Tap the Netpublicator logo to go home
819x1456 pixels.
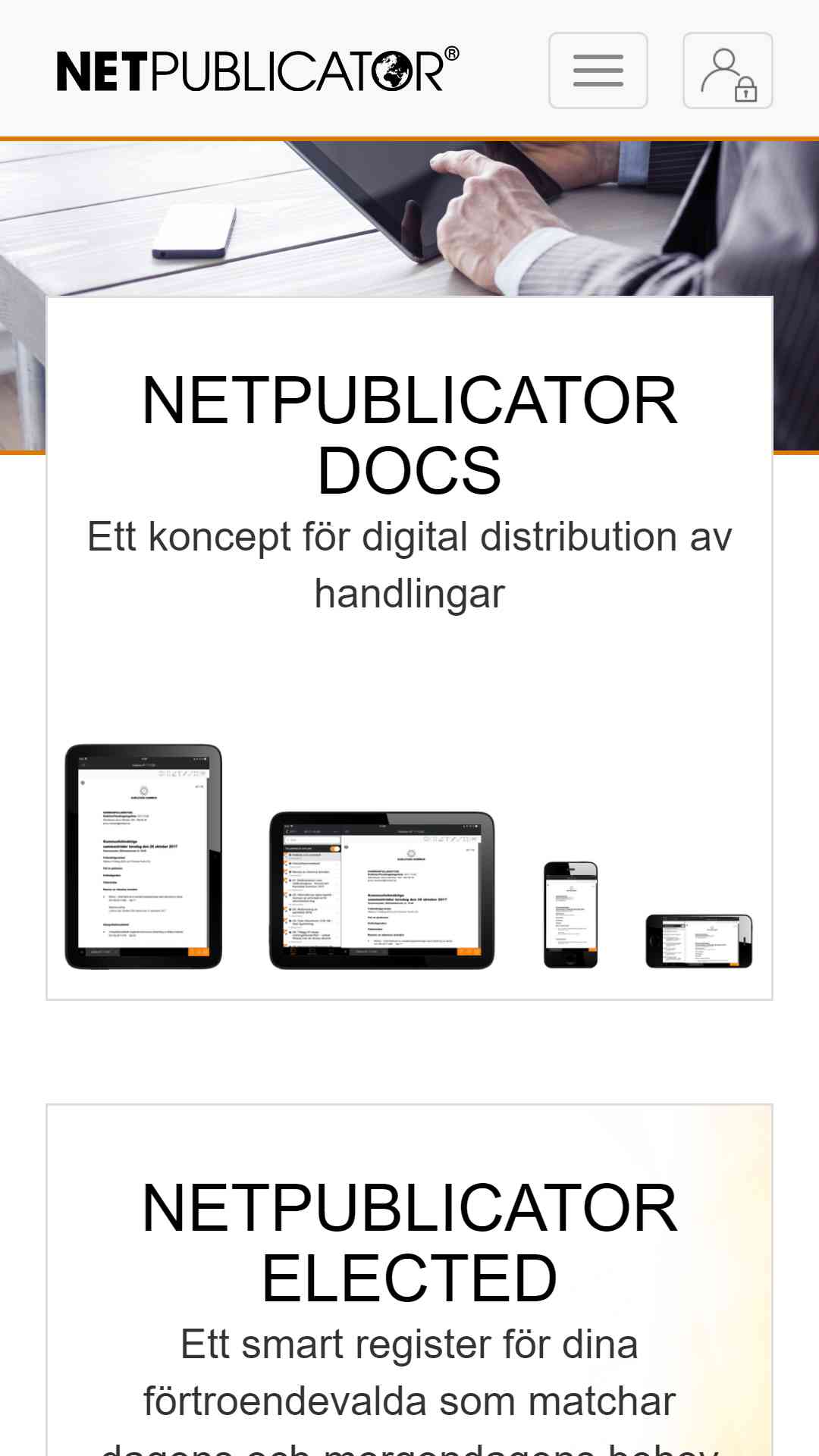(x=257, y=71)
